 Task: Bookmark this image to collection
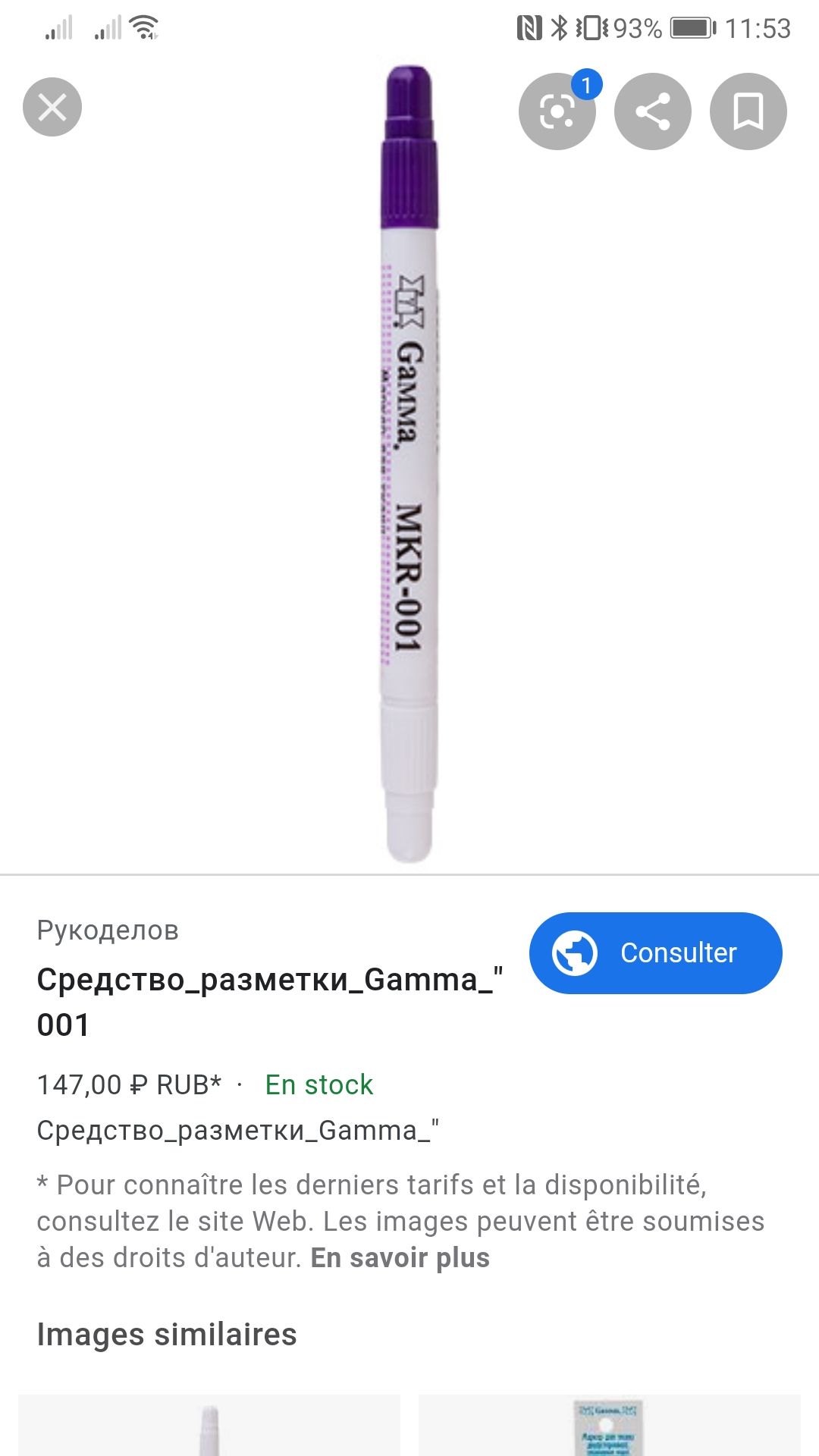point(748,111)
